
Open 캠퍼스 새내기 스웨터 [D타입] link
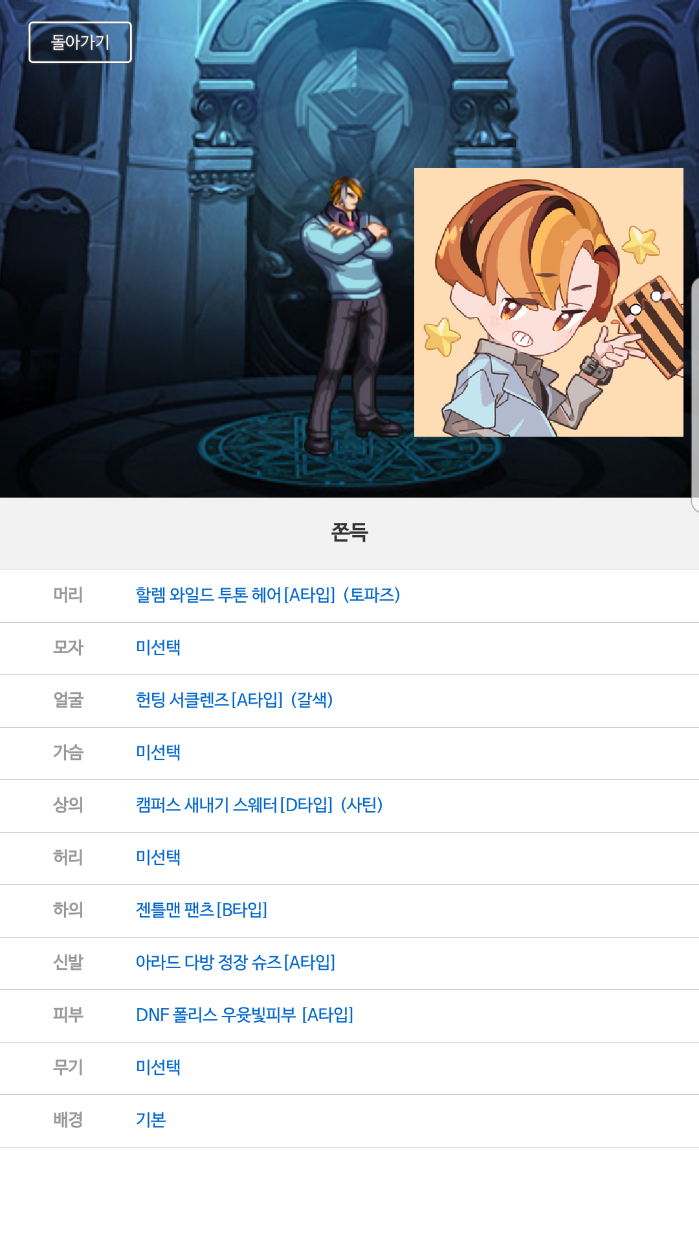click(259, 805)
